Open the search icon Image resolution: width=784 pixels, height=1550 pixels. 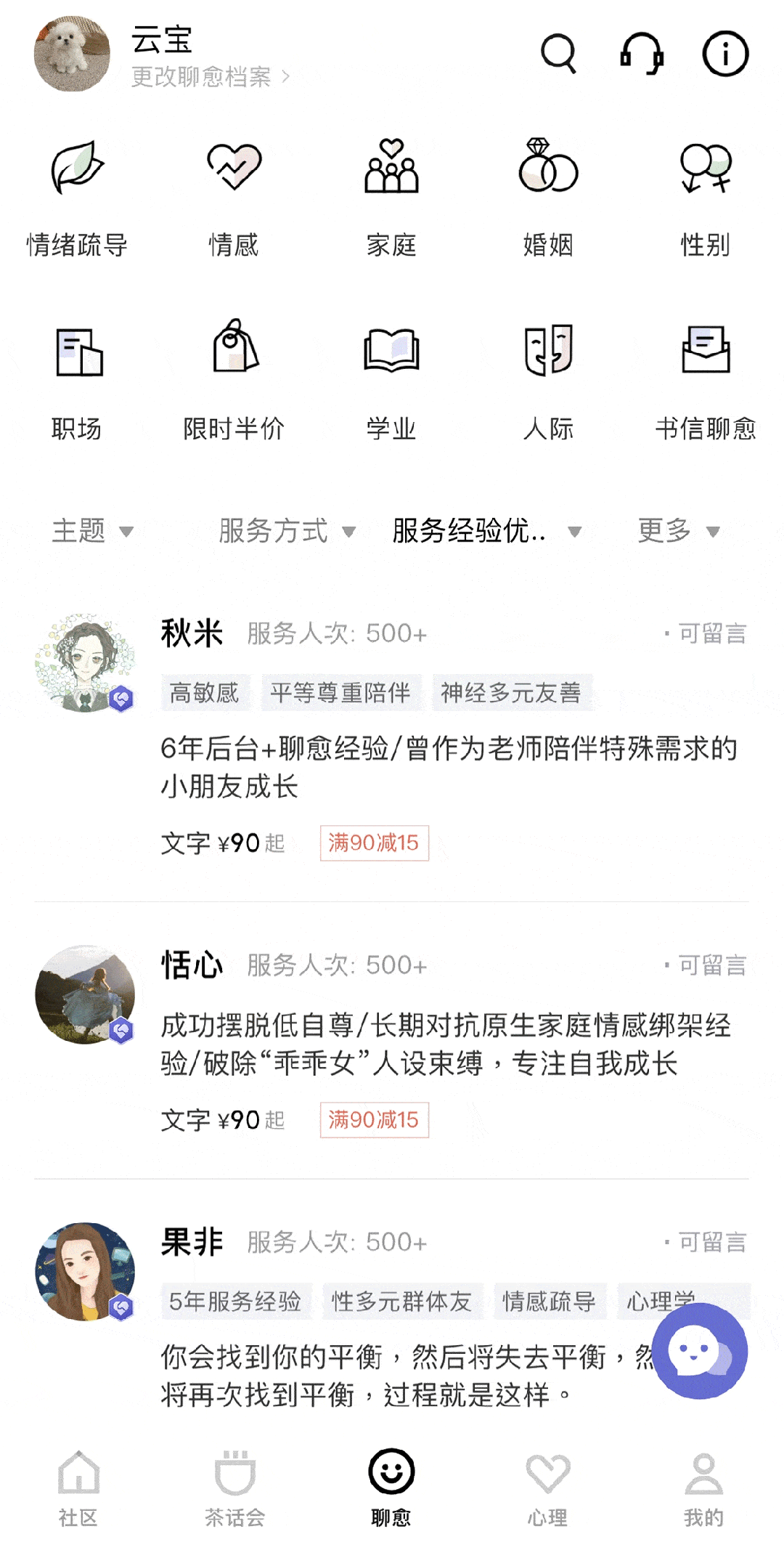click(x=558, y=54)
